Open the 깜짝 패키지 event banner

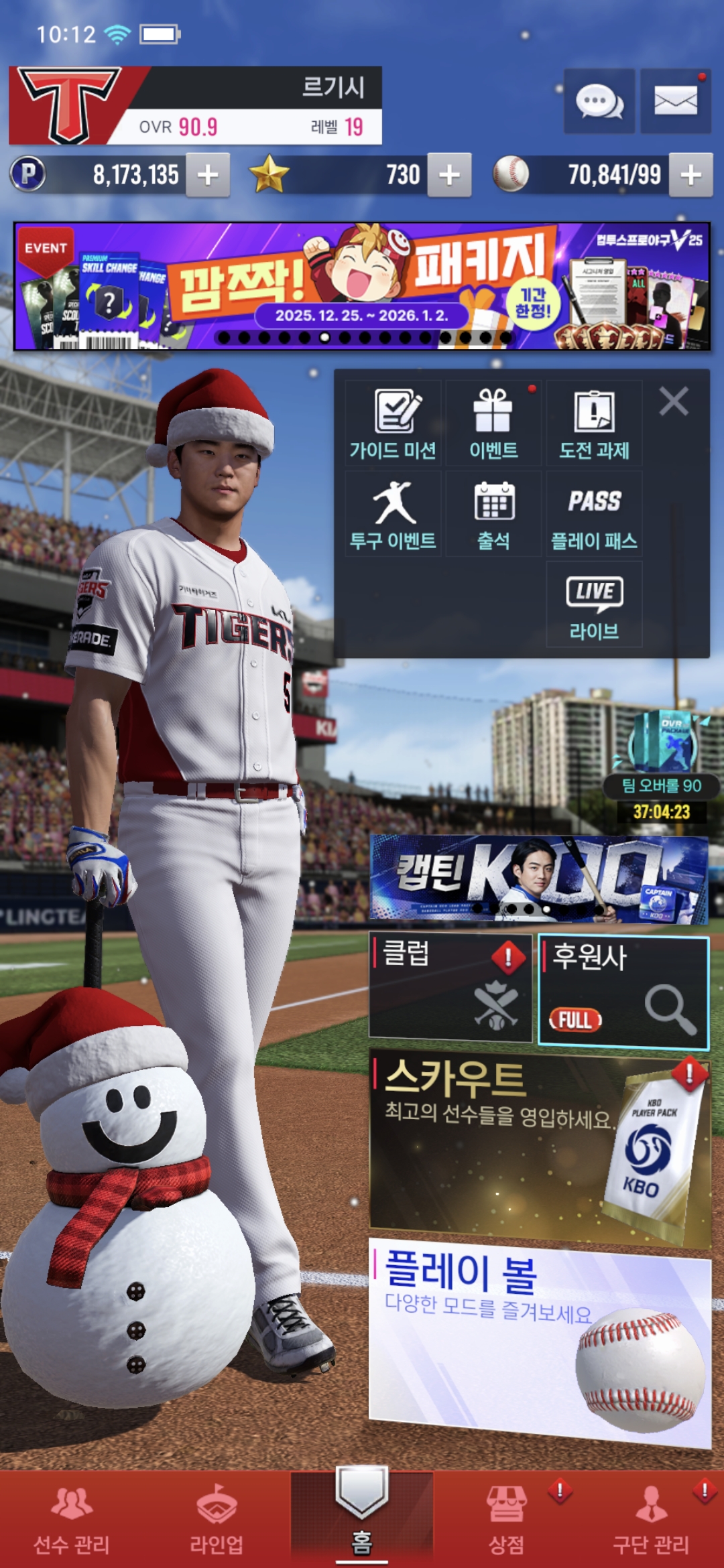[362, 286]
